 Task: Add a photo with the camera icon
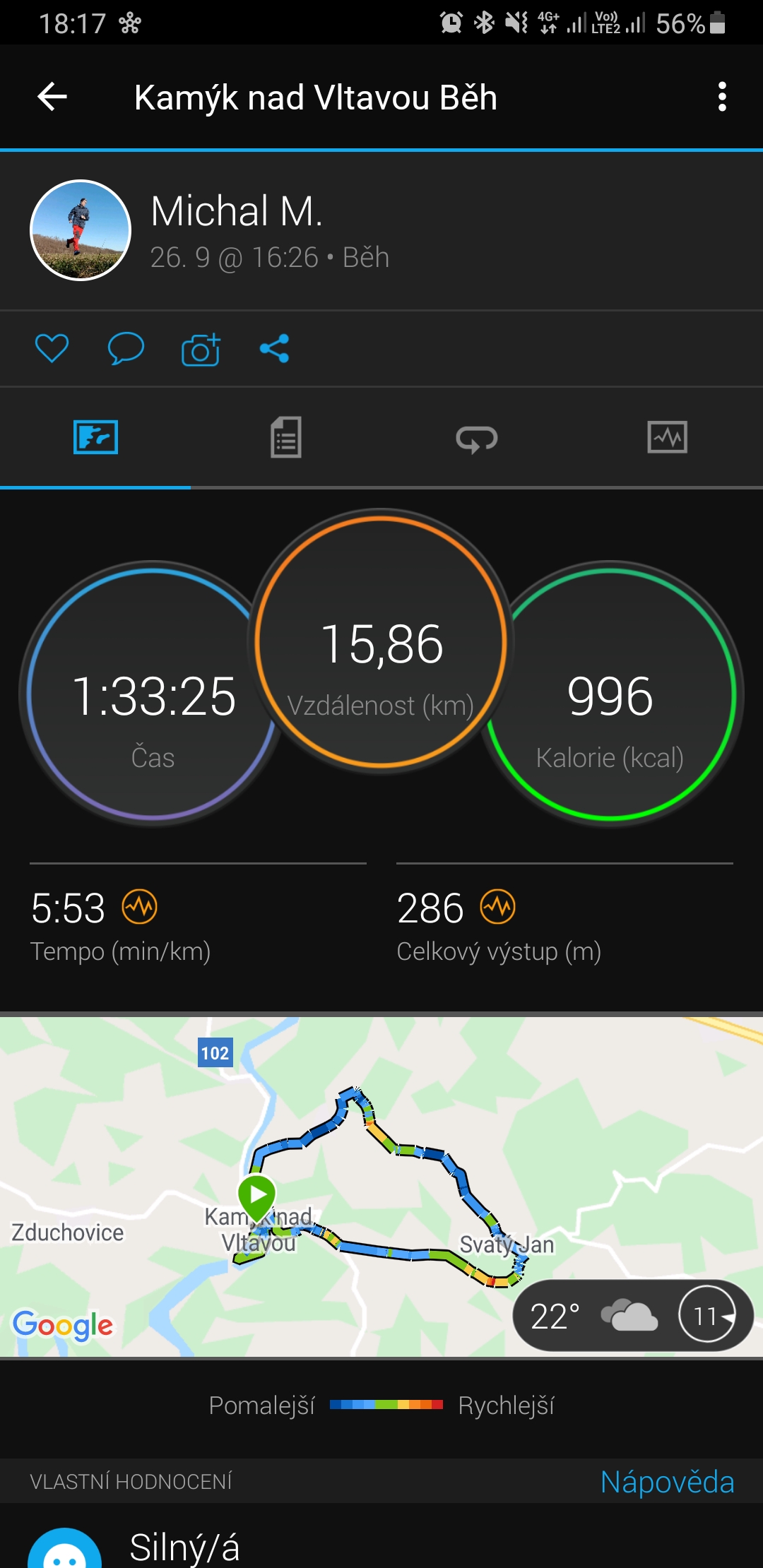click(201, 349)
